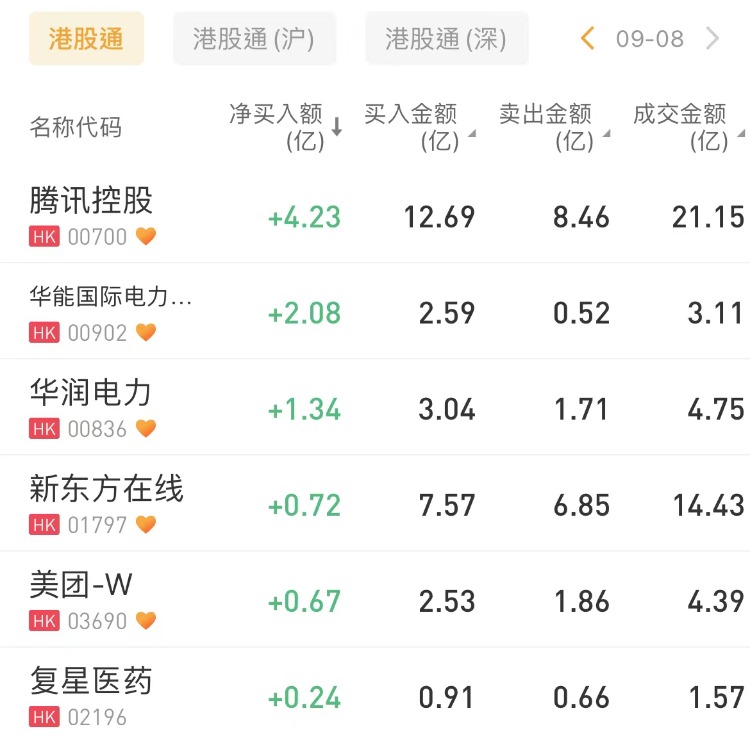Switch to 港股通(深) tab
The height and width of the screenshot is (738, 750).
[446, 39]
